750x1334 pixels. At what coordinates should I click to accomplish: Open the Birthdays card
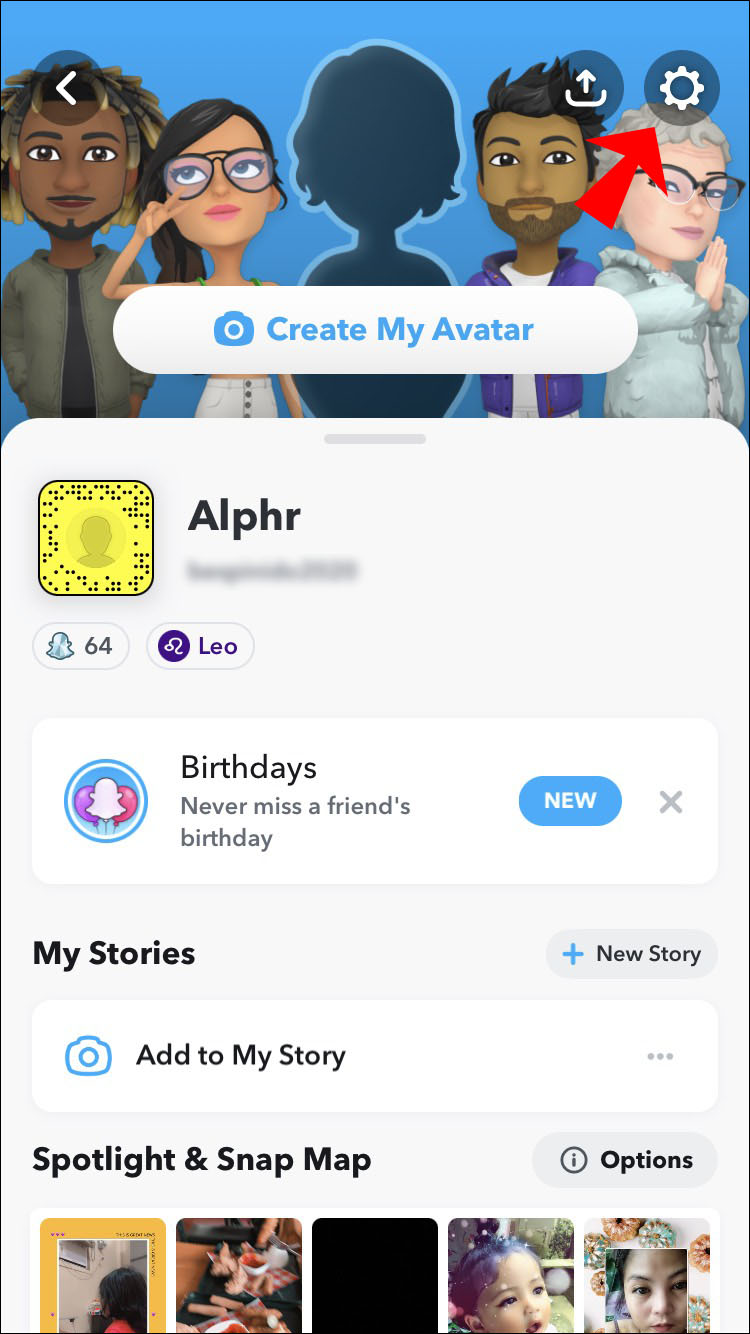(300, 801)
